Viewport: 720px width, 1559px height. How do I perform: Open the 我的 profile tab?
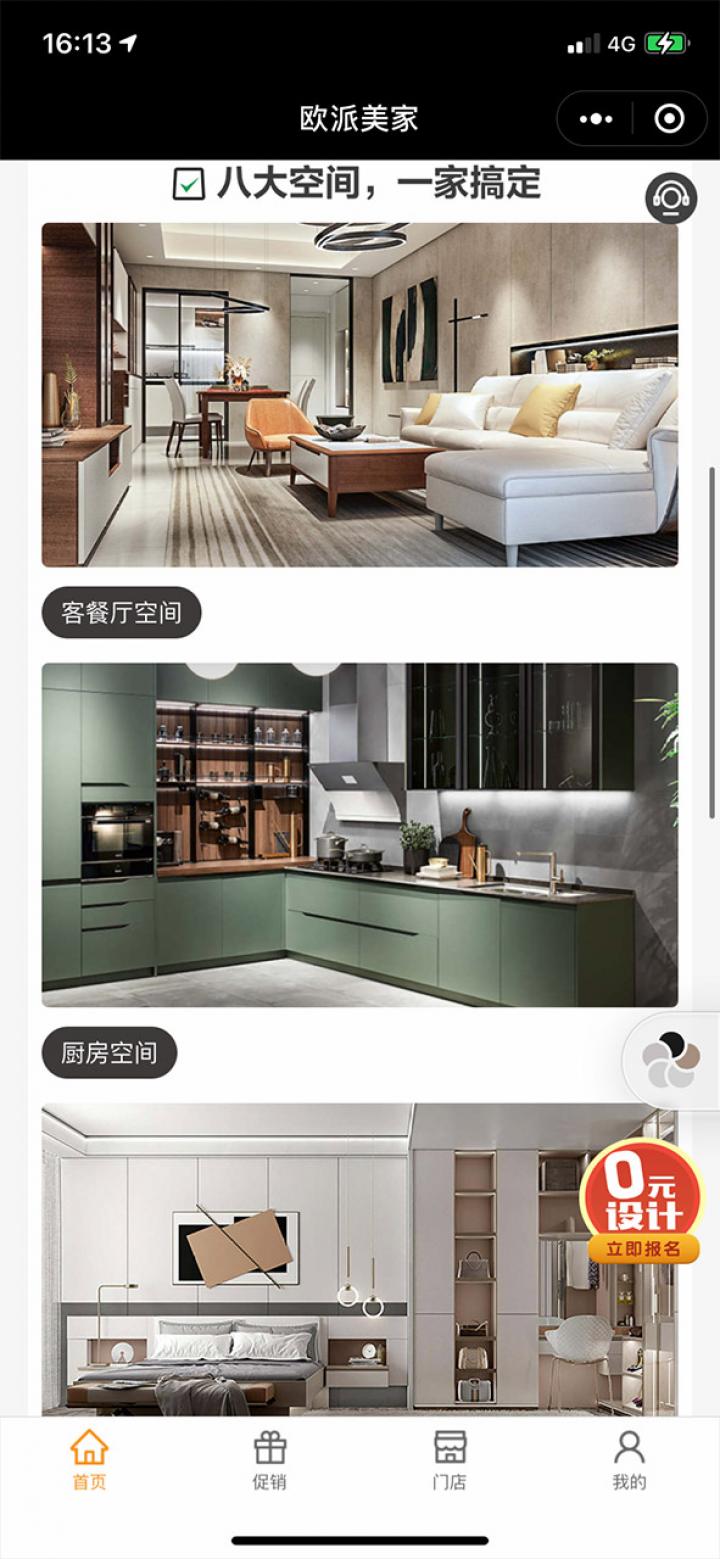click(x=629, y=1460)
